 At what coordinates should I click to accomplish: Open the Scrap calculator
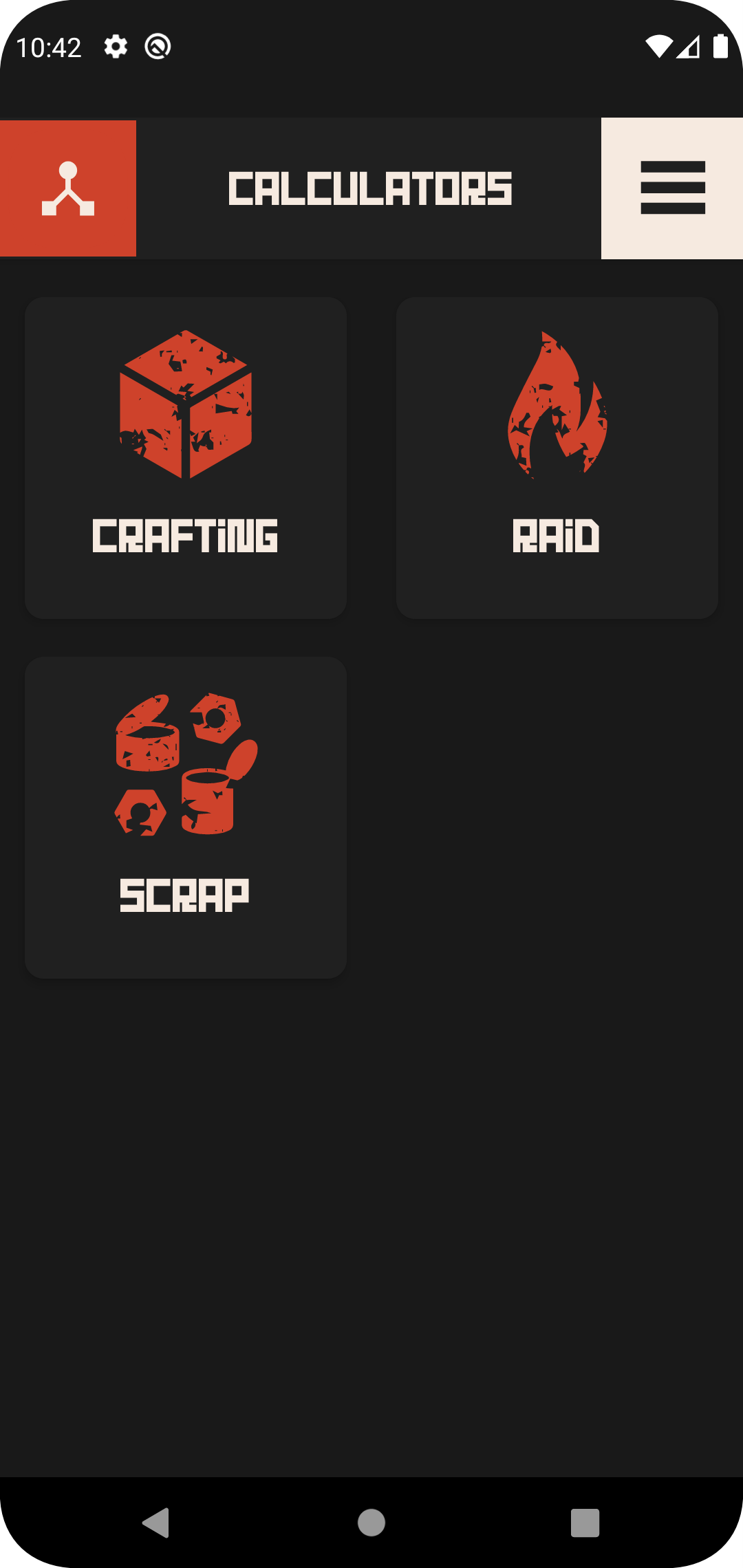(186, 818)
